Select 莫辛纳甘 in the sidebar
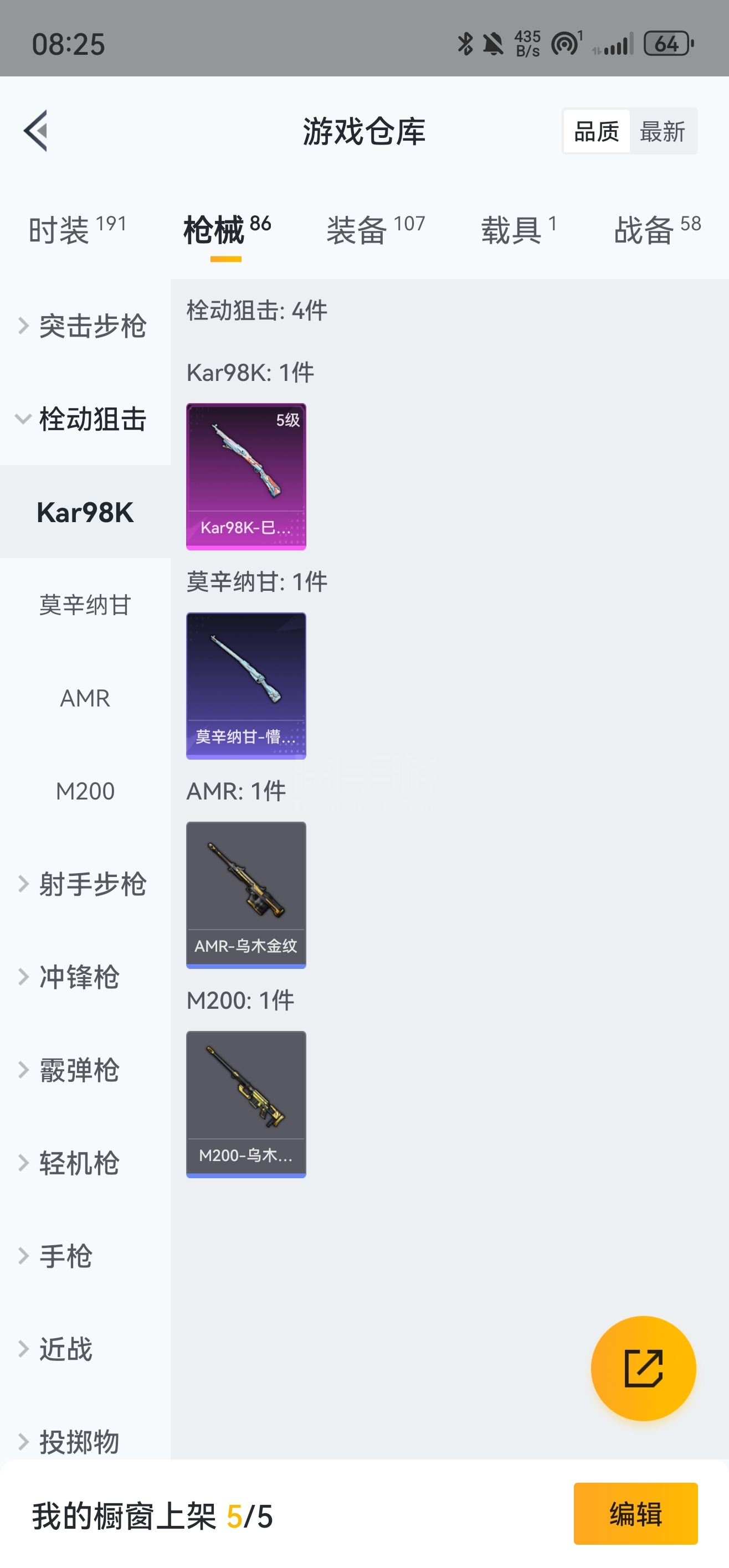 coord(85,605)
